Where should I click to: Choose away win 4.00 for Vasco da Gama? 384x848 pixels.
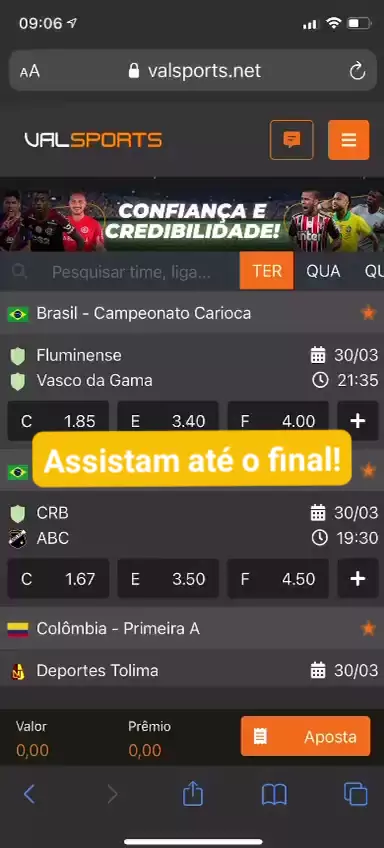tap(278, 421)
